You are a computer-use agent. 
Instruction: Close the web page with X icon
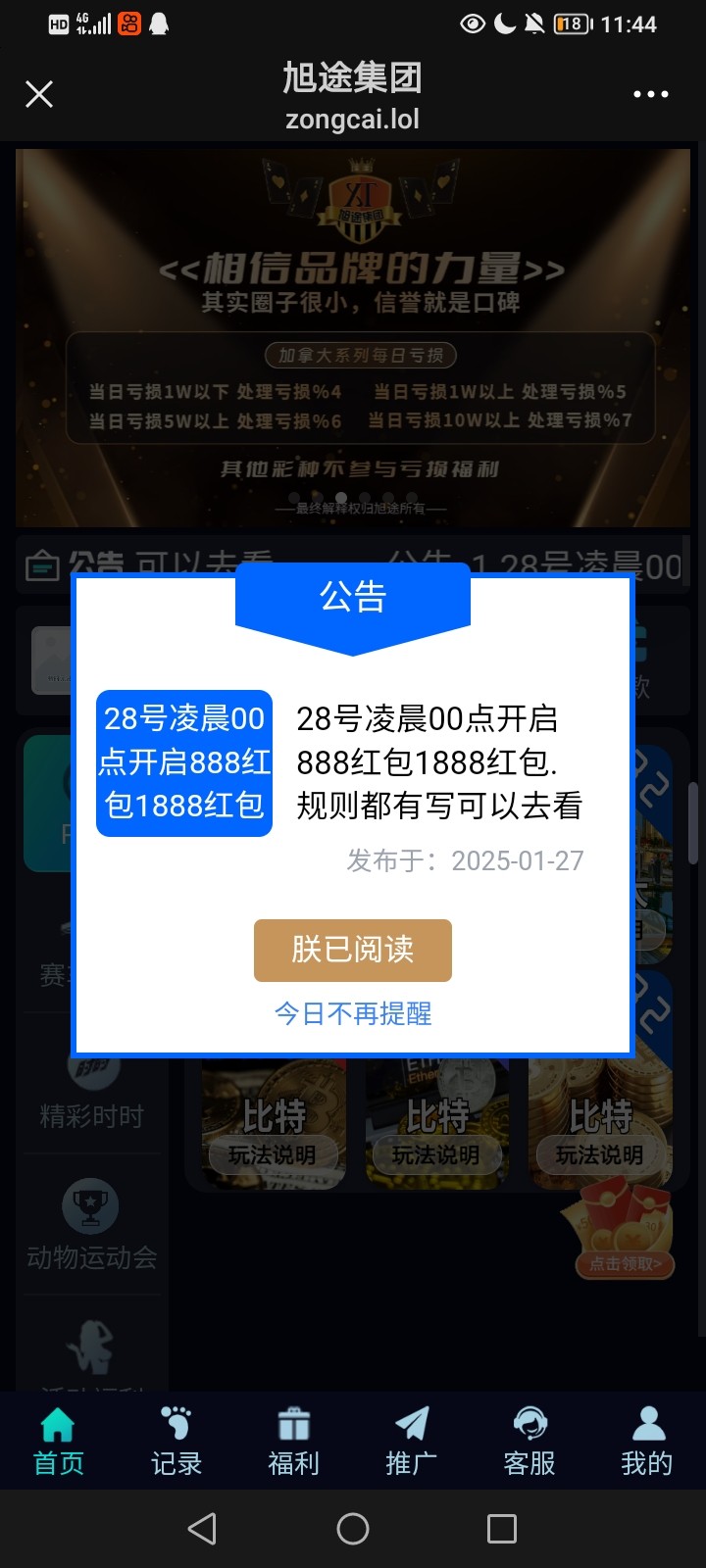tap(39, 94)
